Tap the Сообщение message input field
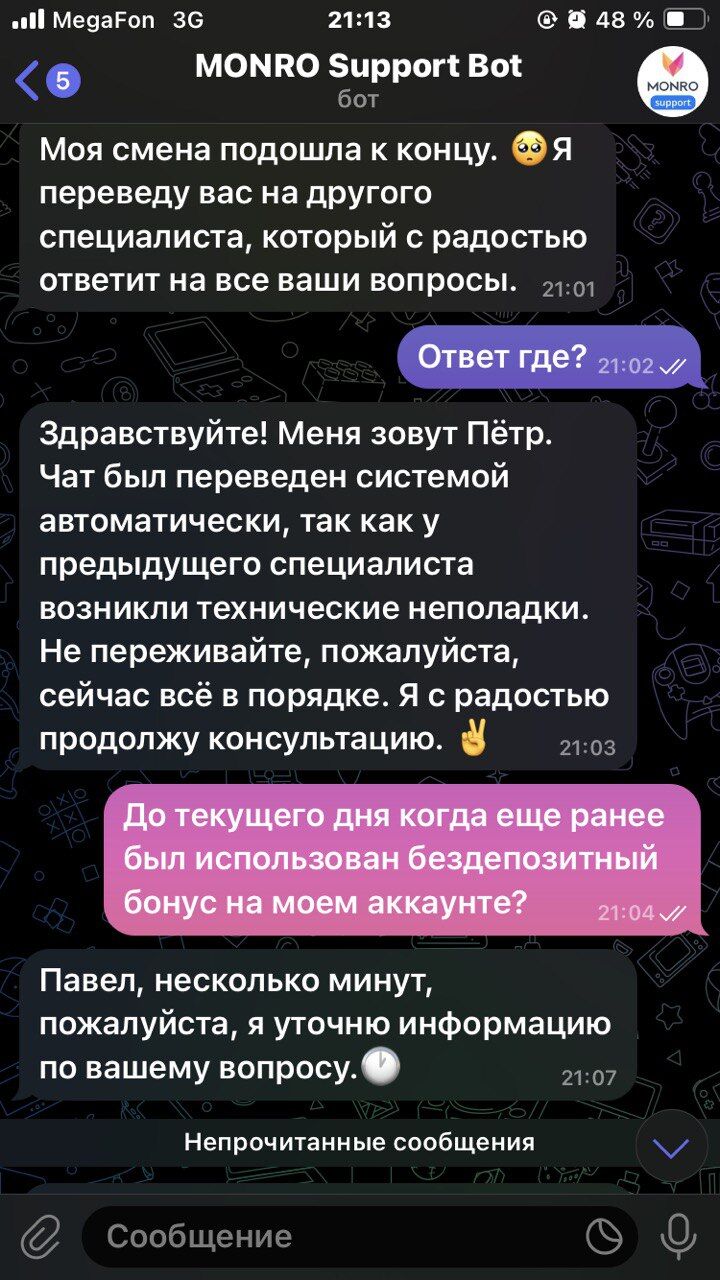The height and width of the screenshot is (1280, 720). [330, 1237]
